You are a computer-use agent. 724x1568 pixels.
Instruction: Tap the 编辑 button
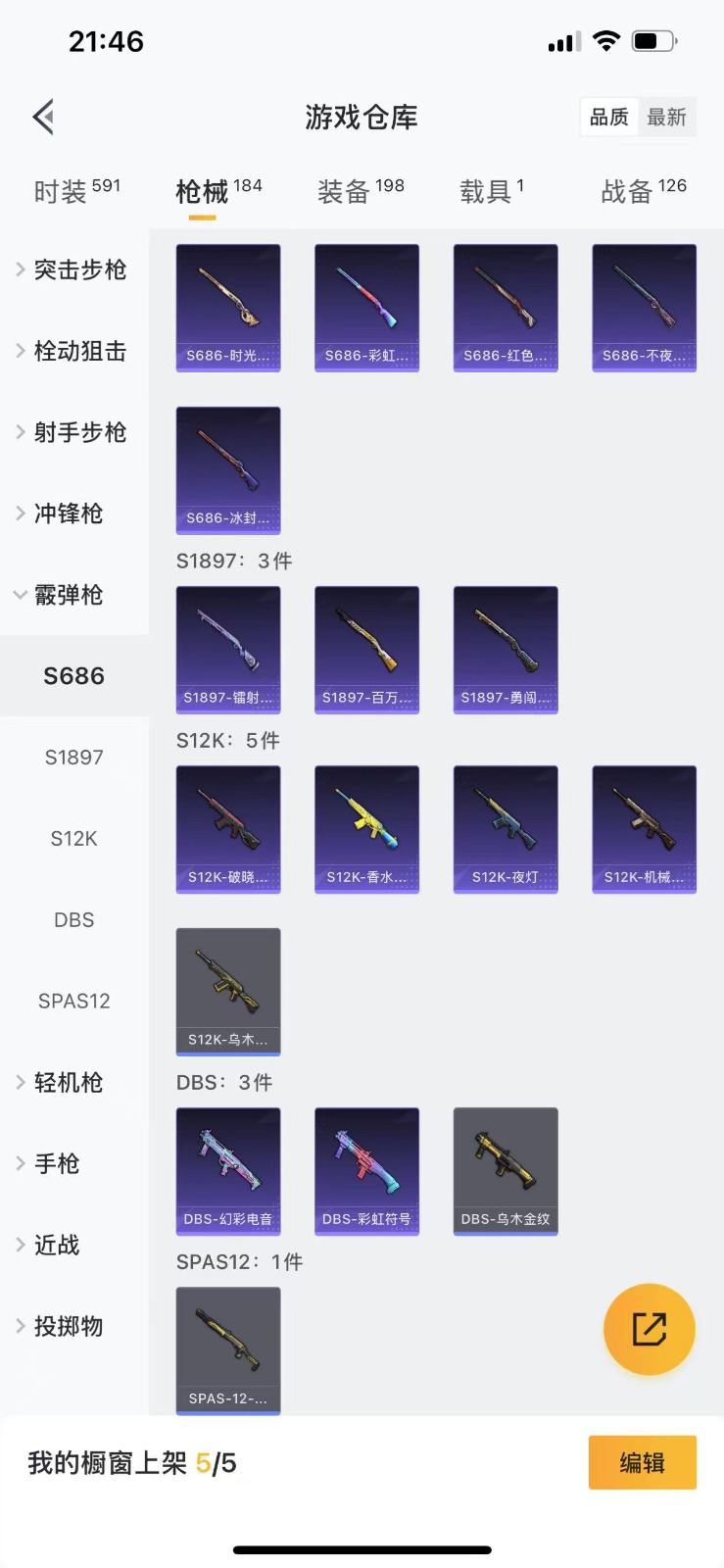[642, 1463]
